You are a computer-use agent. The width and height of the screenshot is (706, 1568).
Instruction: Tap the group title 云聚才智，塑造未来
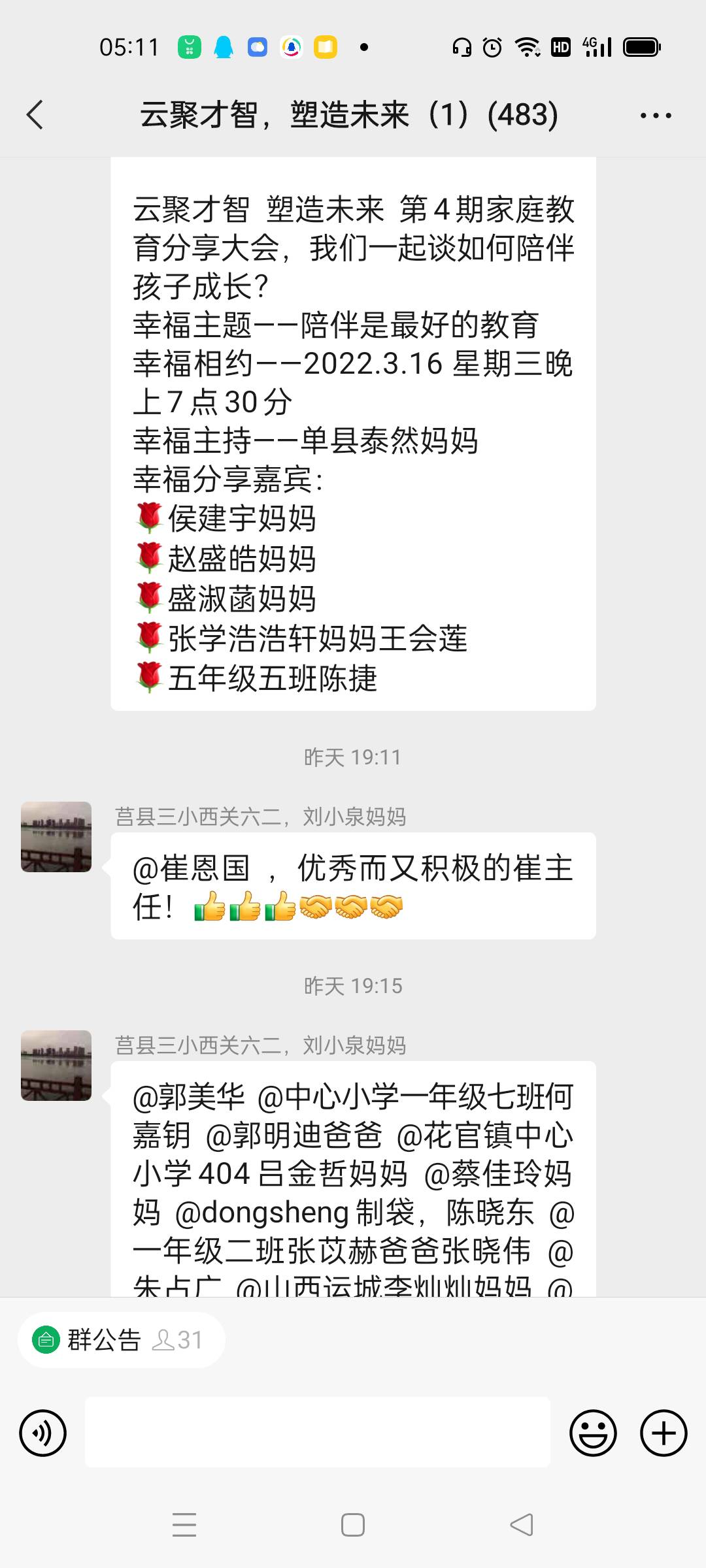(275, 114)
